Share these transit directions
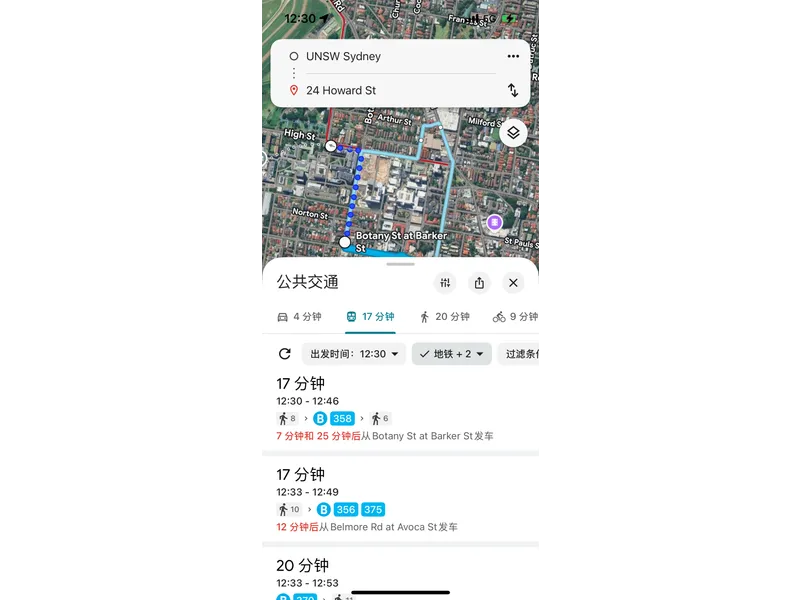Viewport: 800px width, 600px height. coord(479,283)
